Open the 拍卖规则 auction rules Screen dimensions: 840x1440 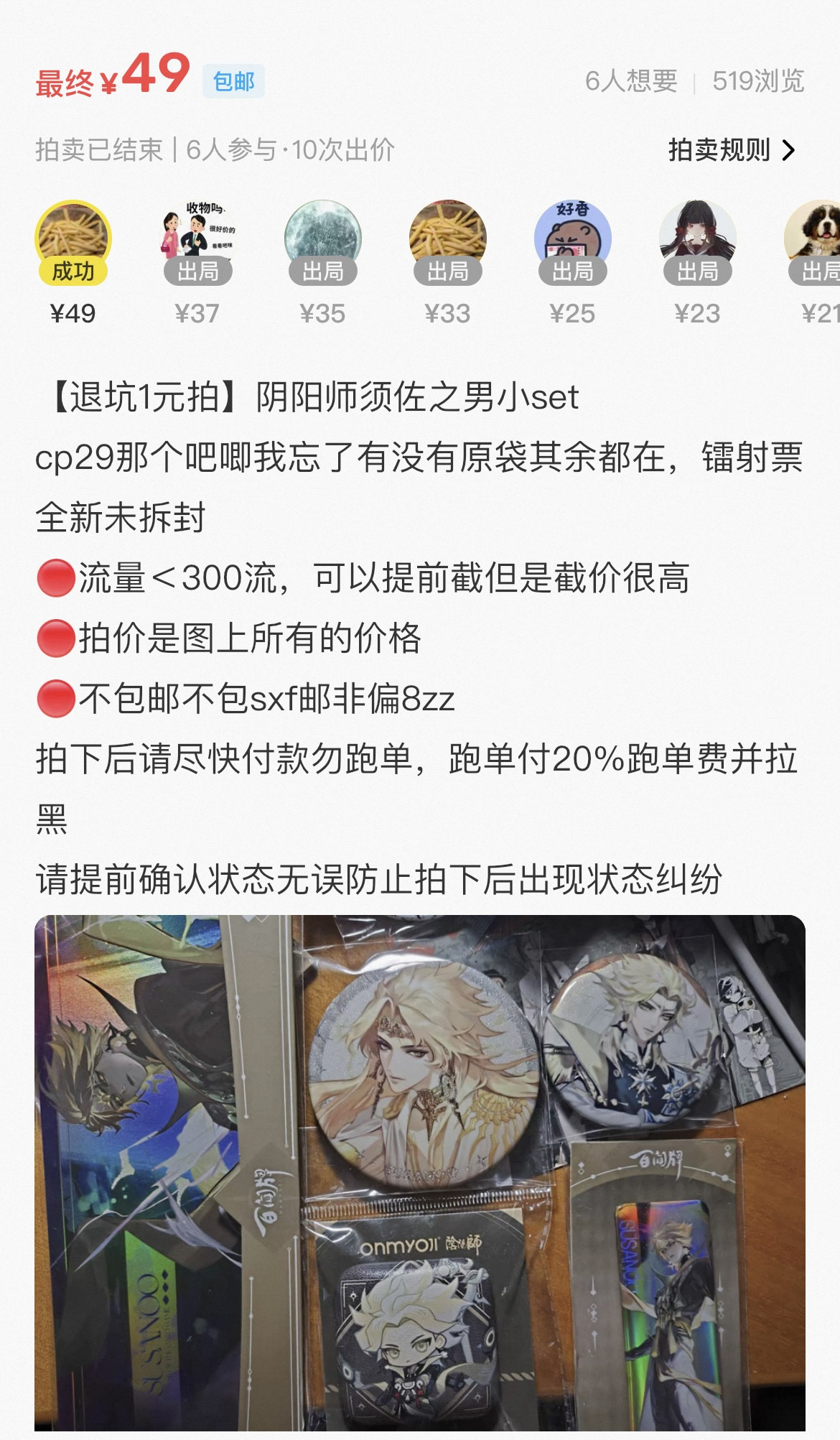(x=731, y=150)
